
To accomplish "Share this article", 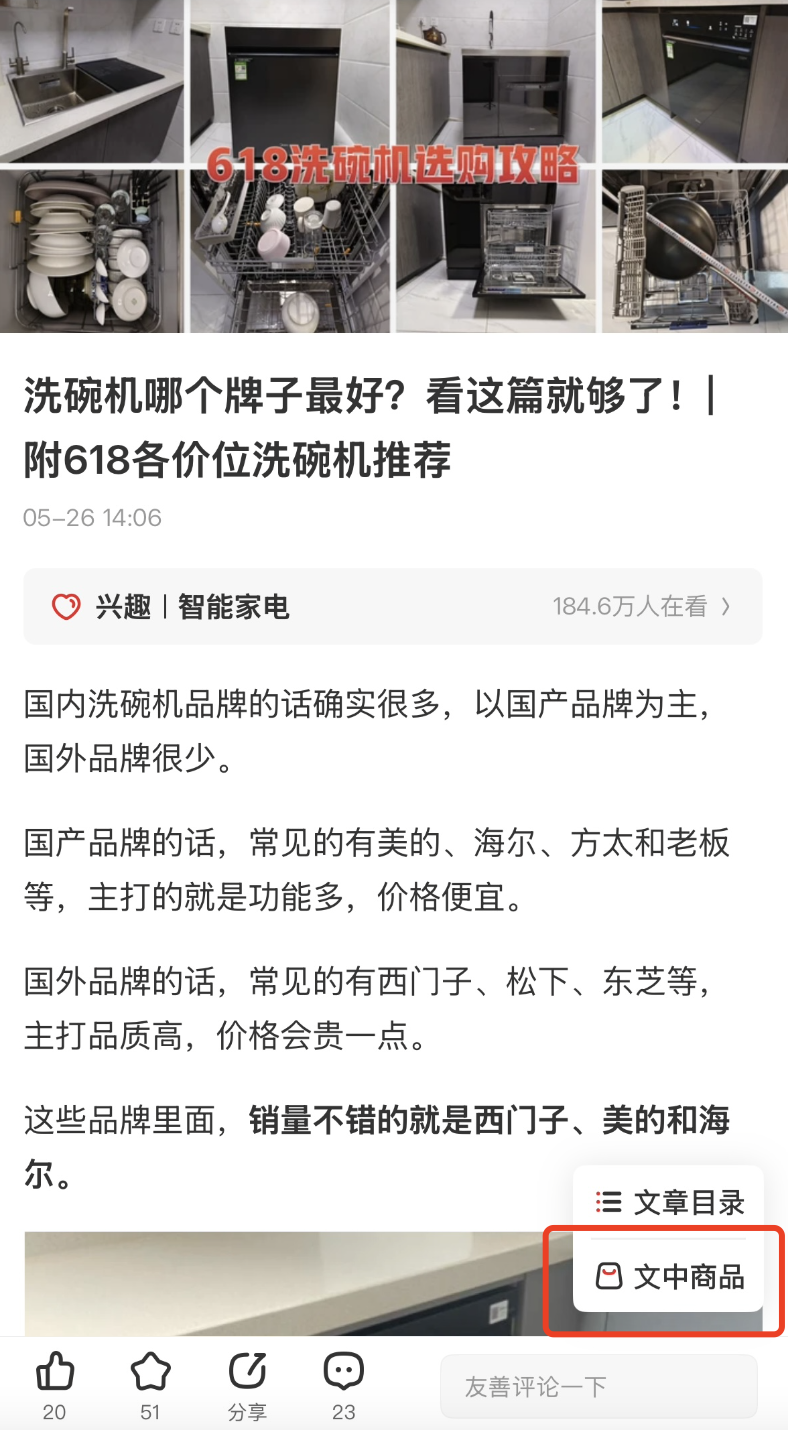I will pyautogui.click(x=247, y=1385).
